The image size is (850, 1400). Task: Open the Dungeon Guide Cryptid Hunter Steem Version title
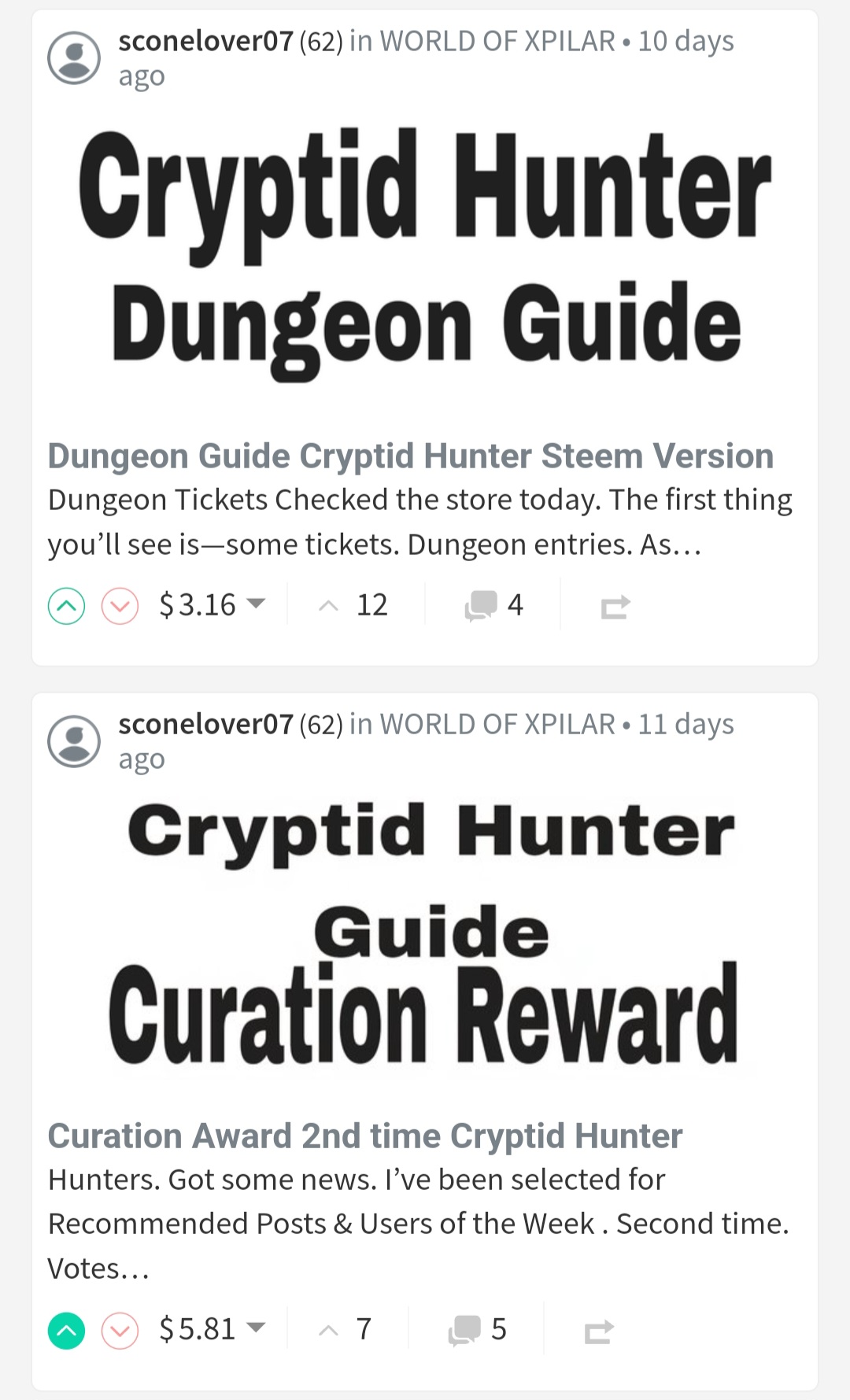pos(410,456)
